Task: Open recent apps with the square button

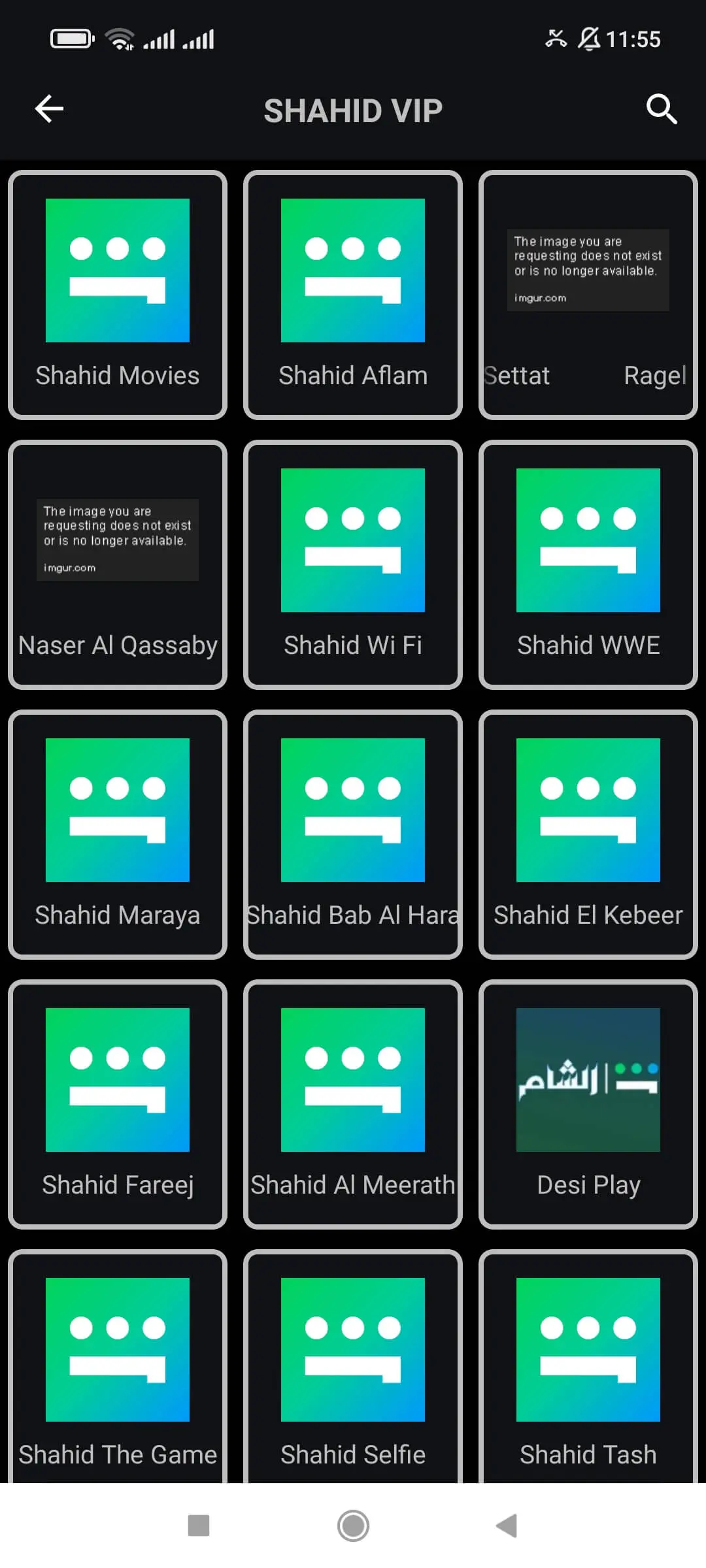Action: (199, 1526)
